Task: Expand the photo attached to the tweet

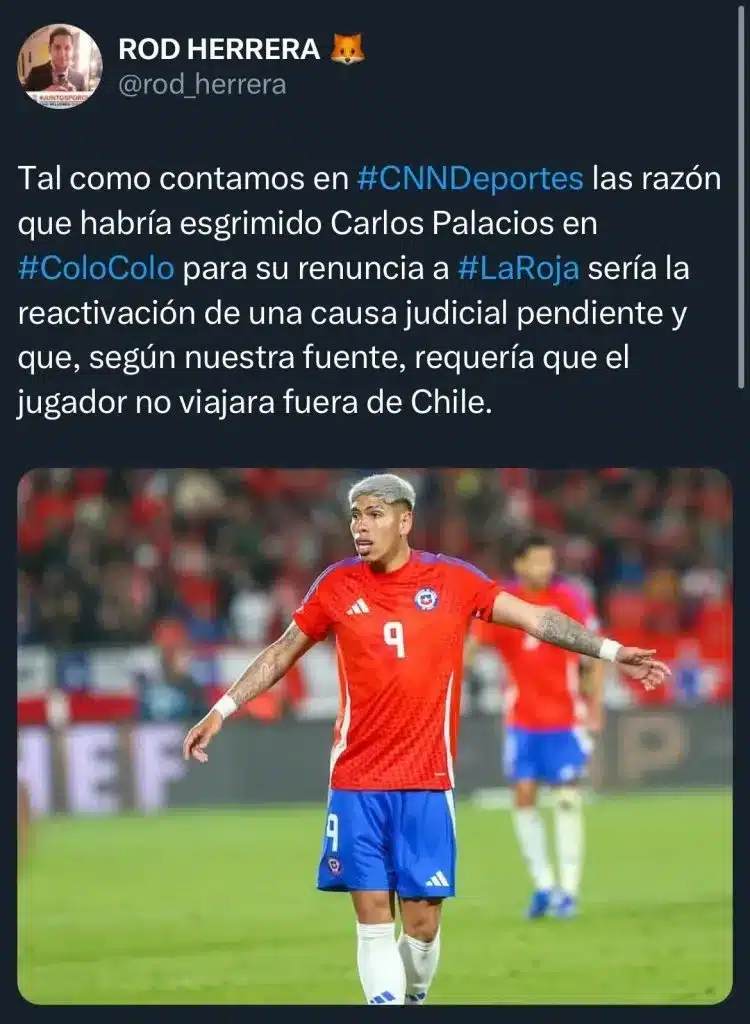Action: click(x=375, y=736)
